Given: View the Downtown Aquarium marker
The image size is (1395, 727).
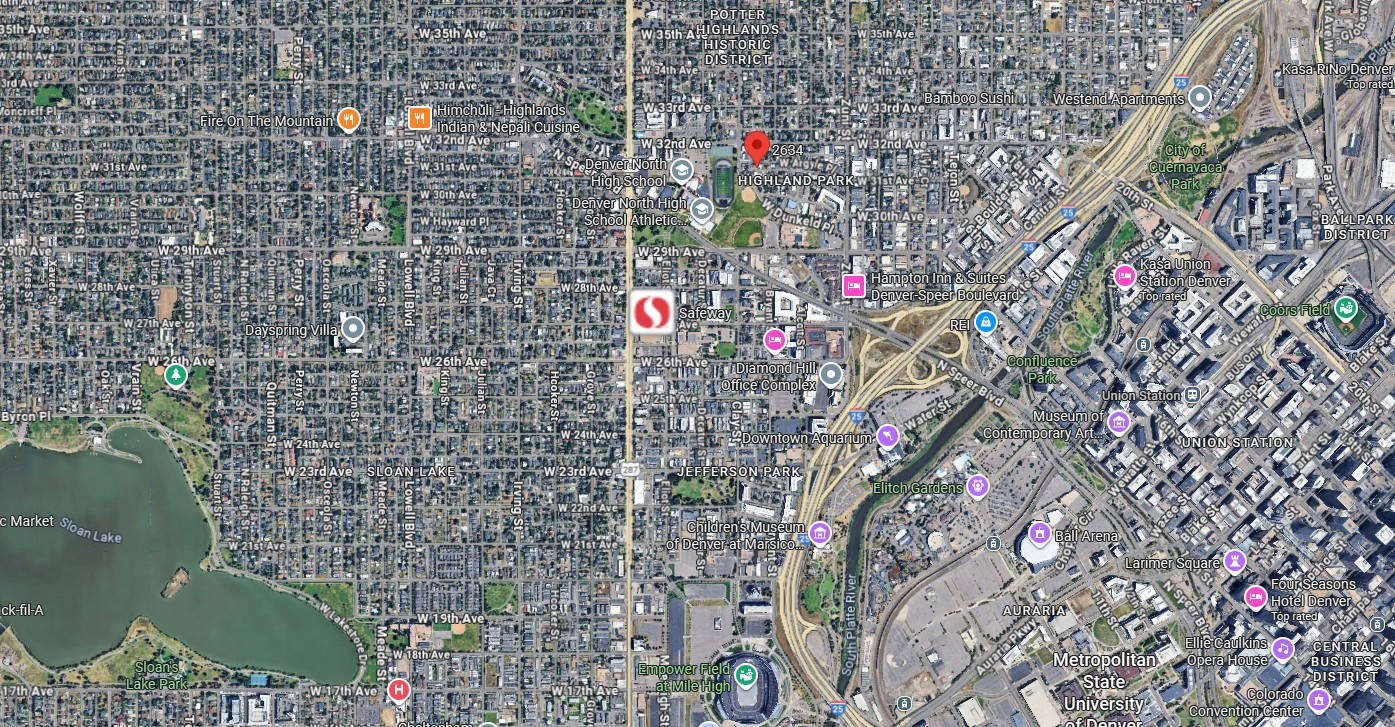Looking at the screenshot, I should coord(888,437).
